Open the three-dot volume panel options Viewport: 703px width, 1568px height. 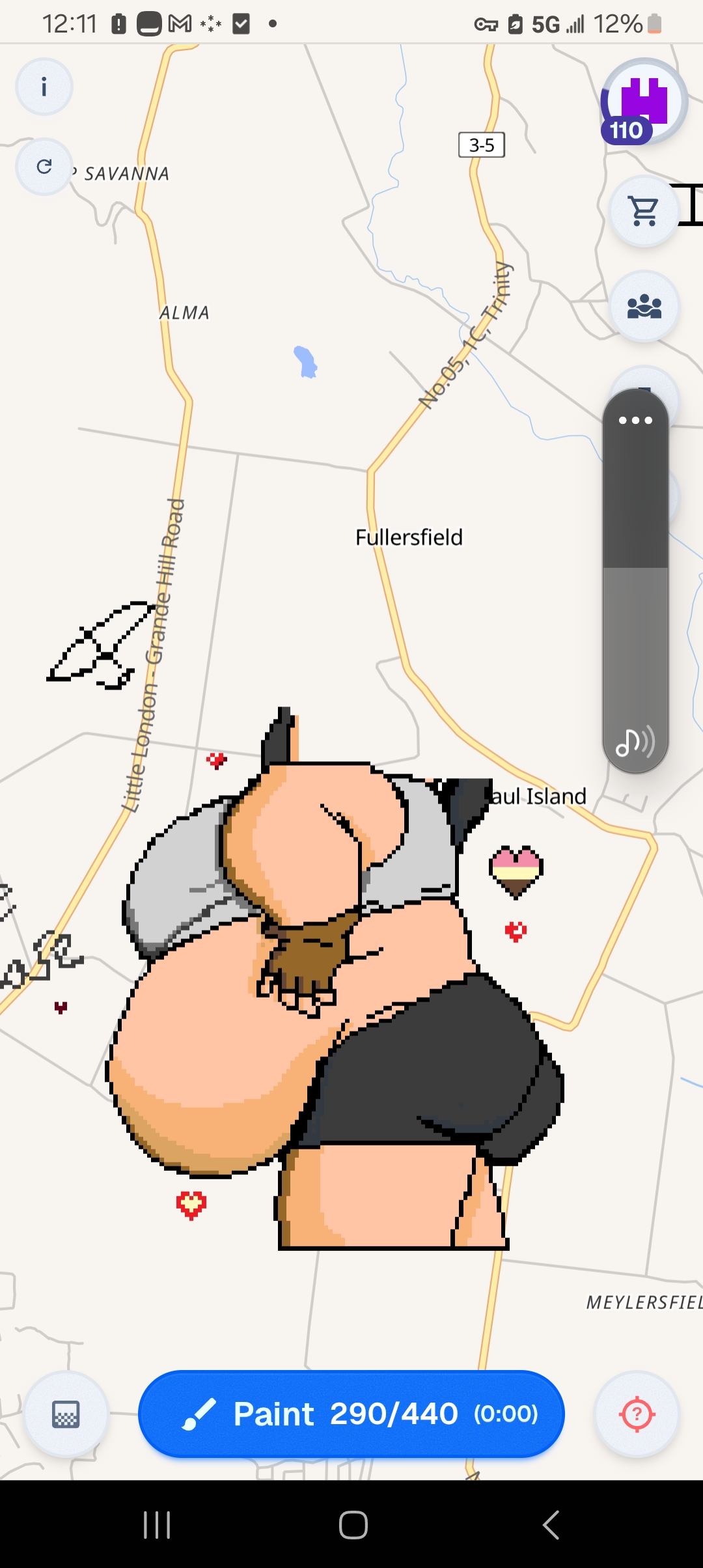pyautogui.click(x=635, y=421)
